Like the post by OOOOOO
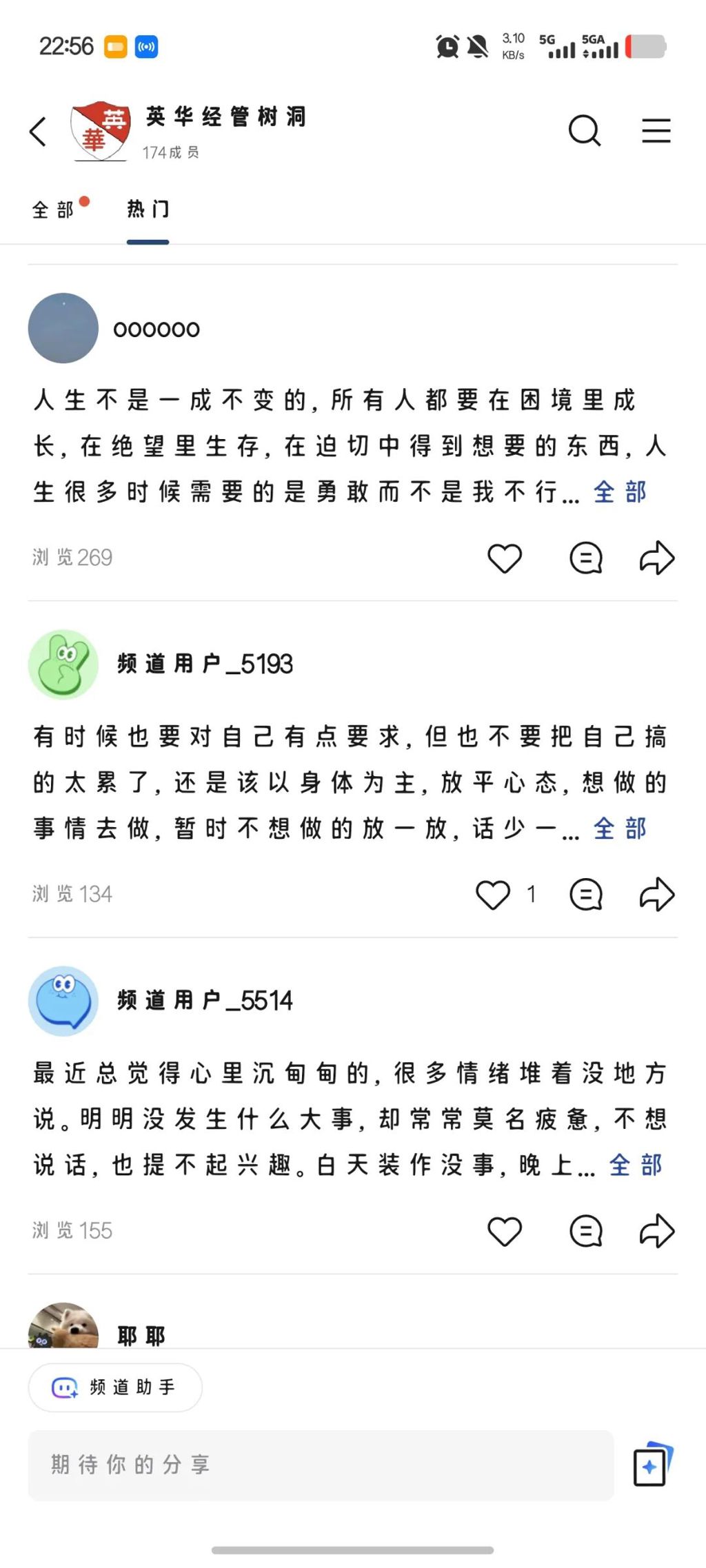706x1568 pixels. coord(505,558)
